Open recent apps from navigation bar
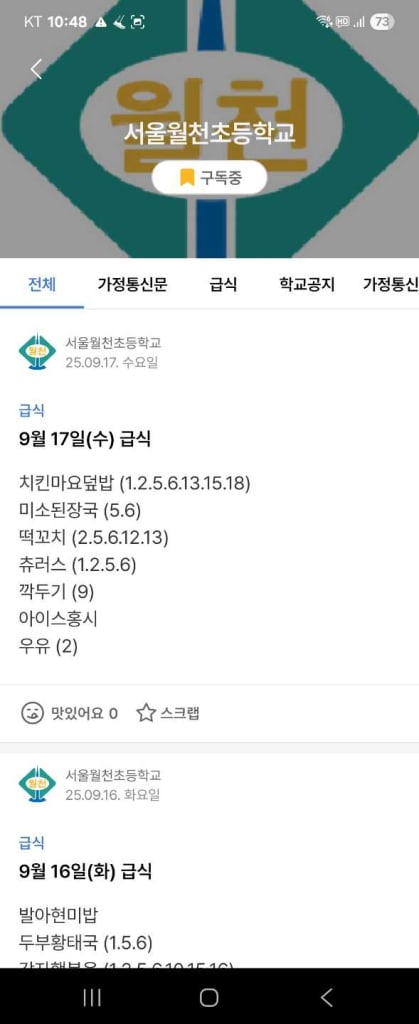Image resolution: width=419 pixels, height=1024 pixels. pos(92,997)
